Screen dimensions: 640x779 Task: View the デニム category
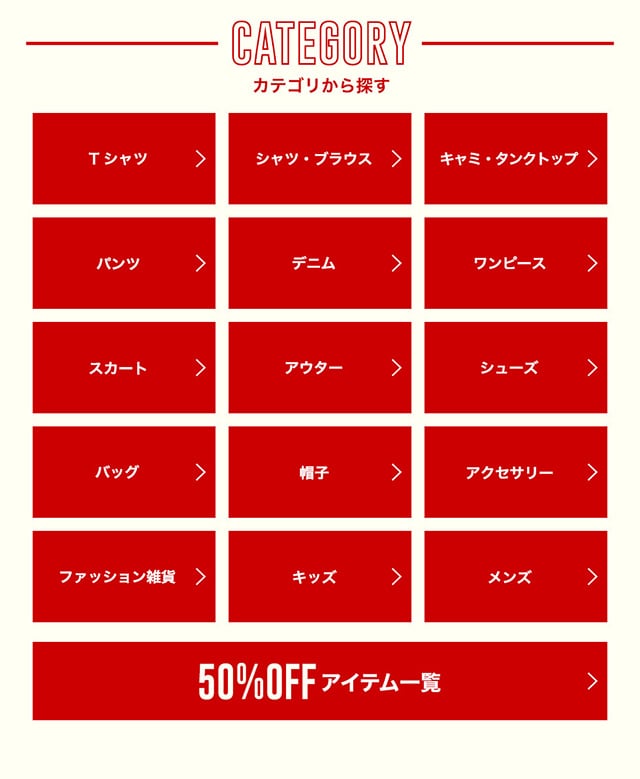[x=319, y=263]
